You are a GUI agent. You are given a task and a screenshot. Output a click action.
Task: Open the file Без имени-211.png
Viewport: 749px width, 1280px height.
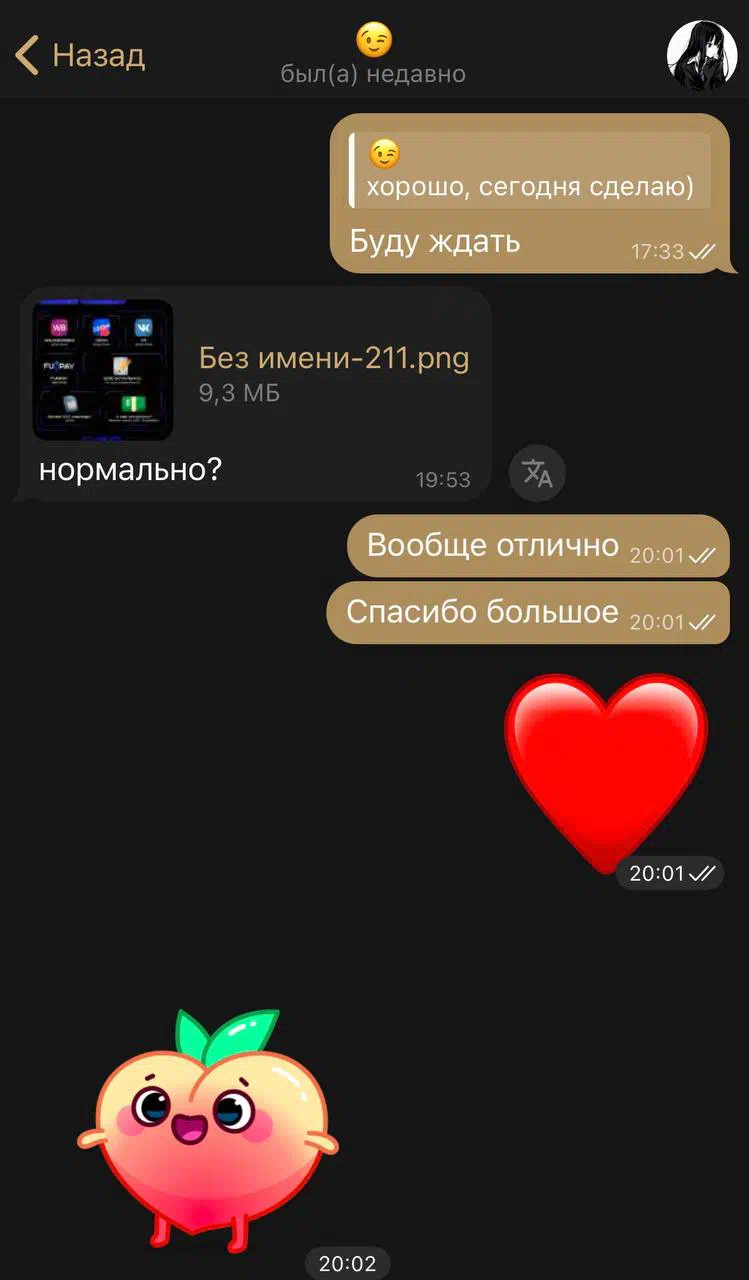tap(104, 370)
